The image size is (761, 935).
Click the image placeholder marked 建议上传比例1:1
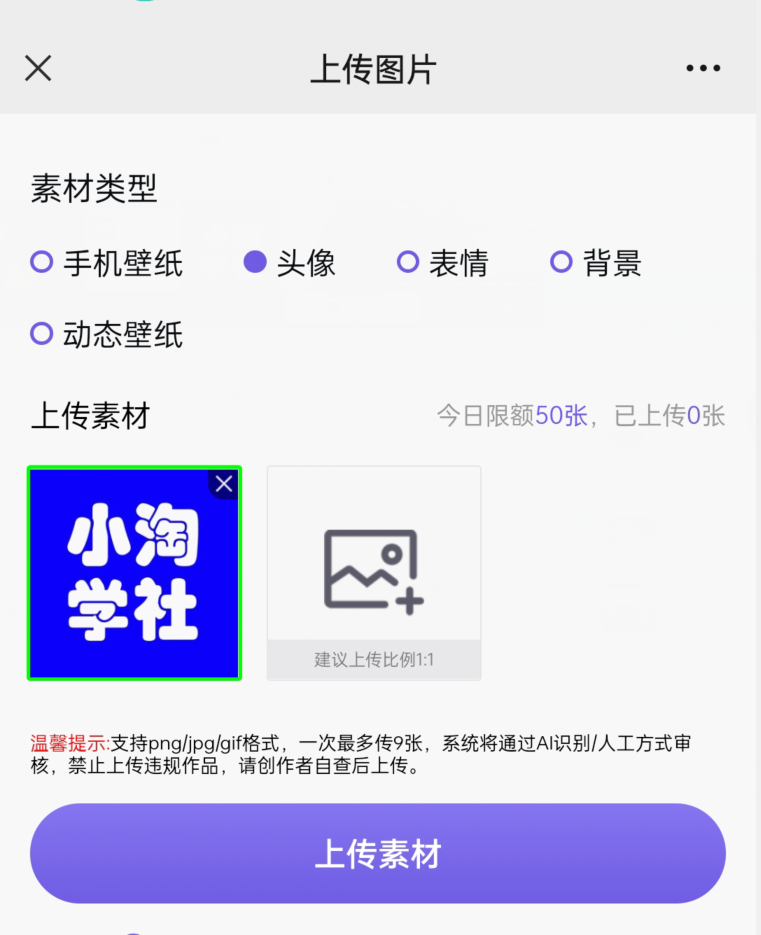[374, 572]
